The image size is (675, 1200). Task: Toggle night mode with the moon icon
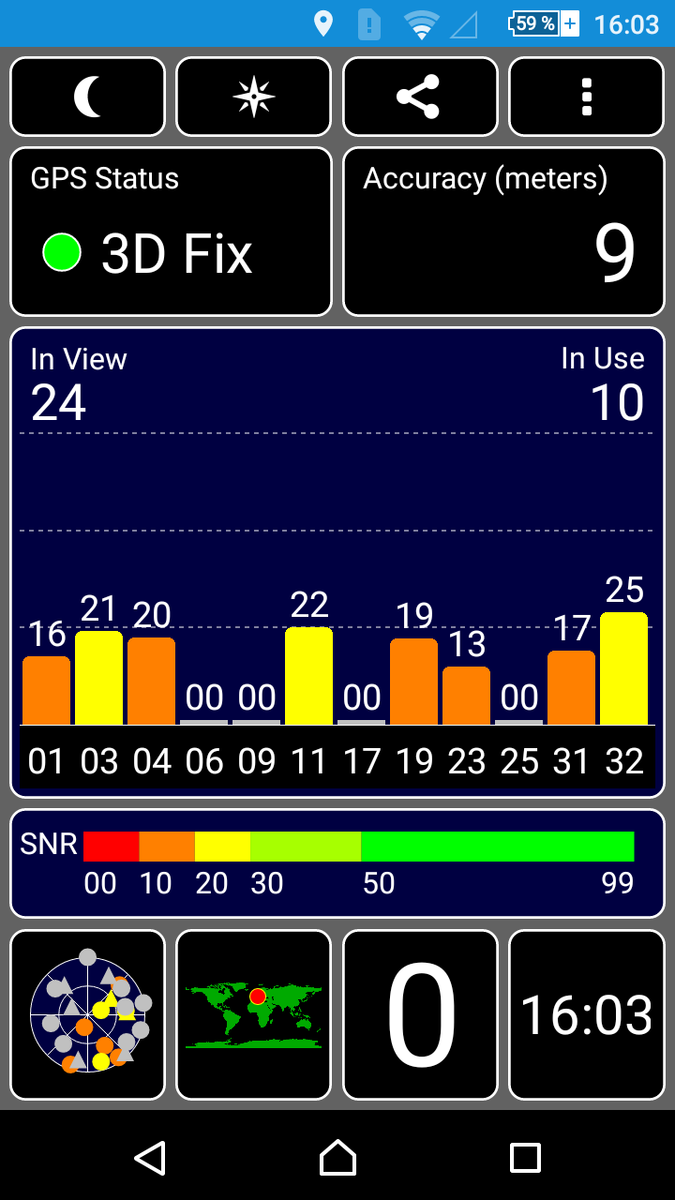tap(88, 97)
